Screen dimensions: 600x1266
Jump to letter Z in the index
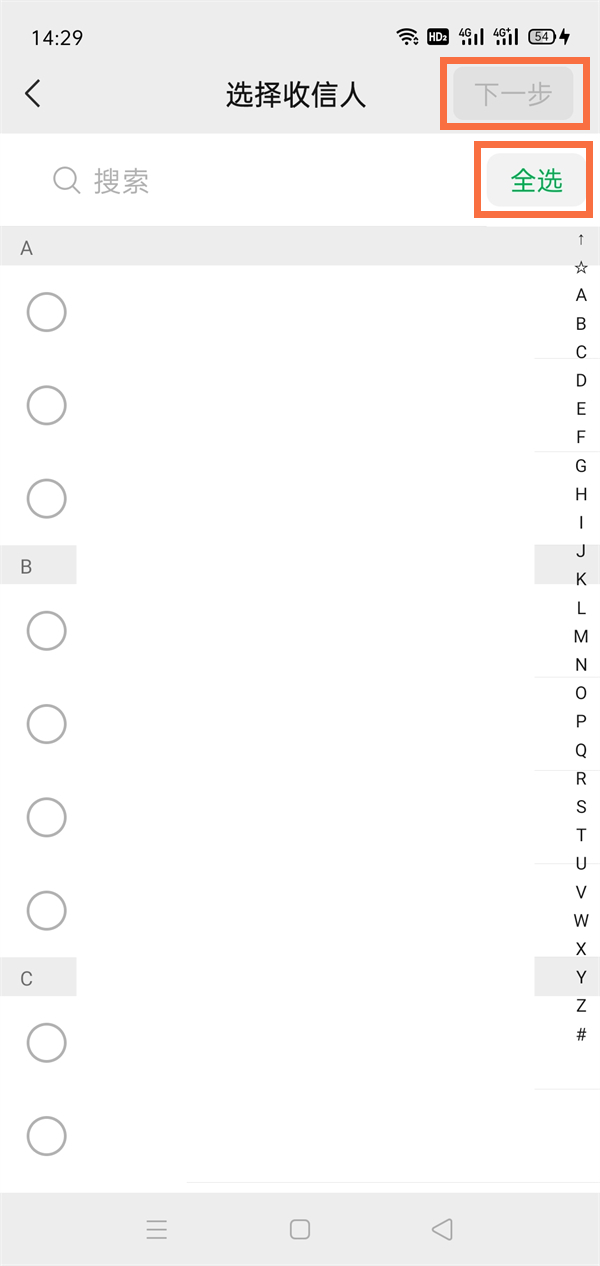[x=581, y=1006]
